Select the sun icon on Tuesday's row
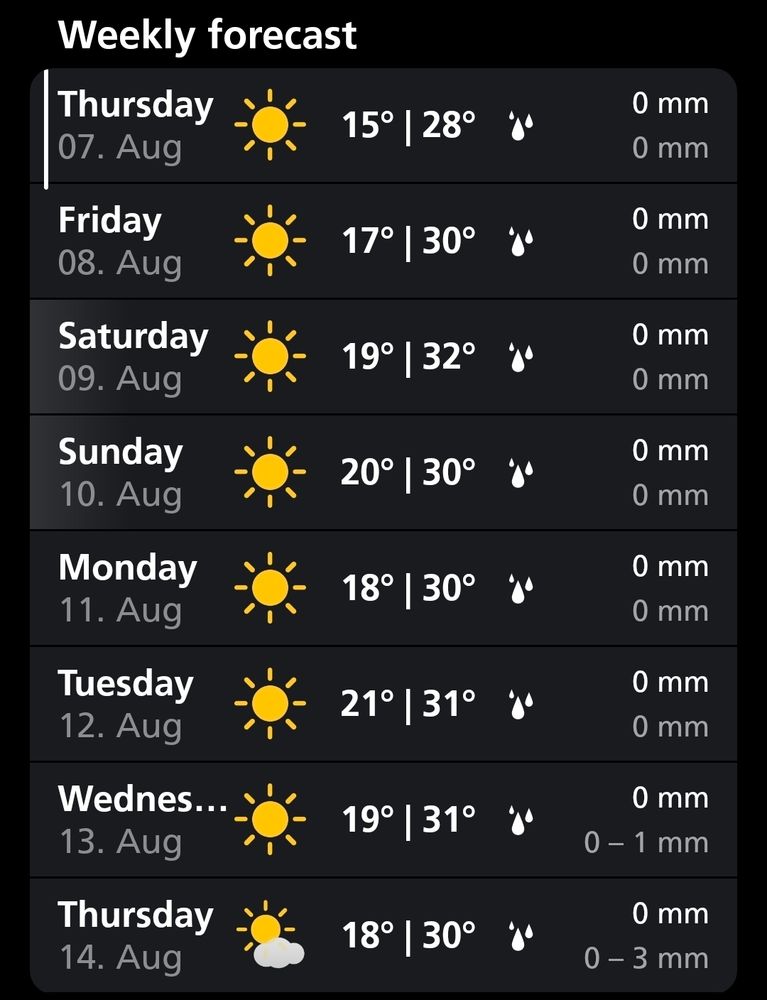 point(270,701)
